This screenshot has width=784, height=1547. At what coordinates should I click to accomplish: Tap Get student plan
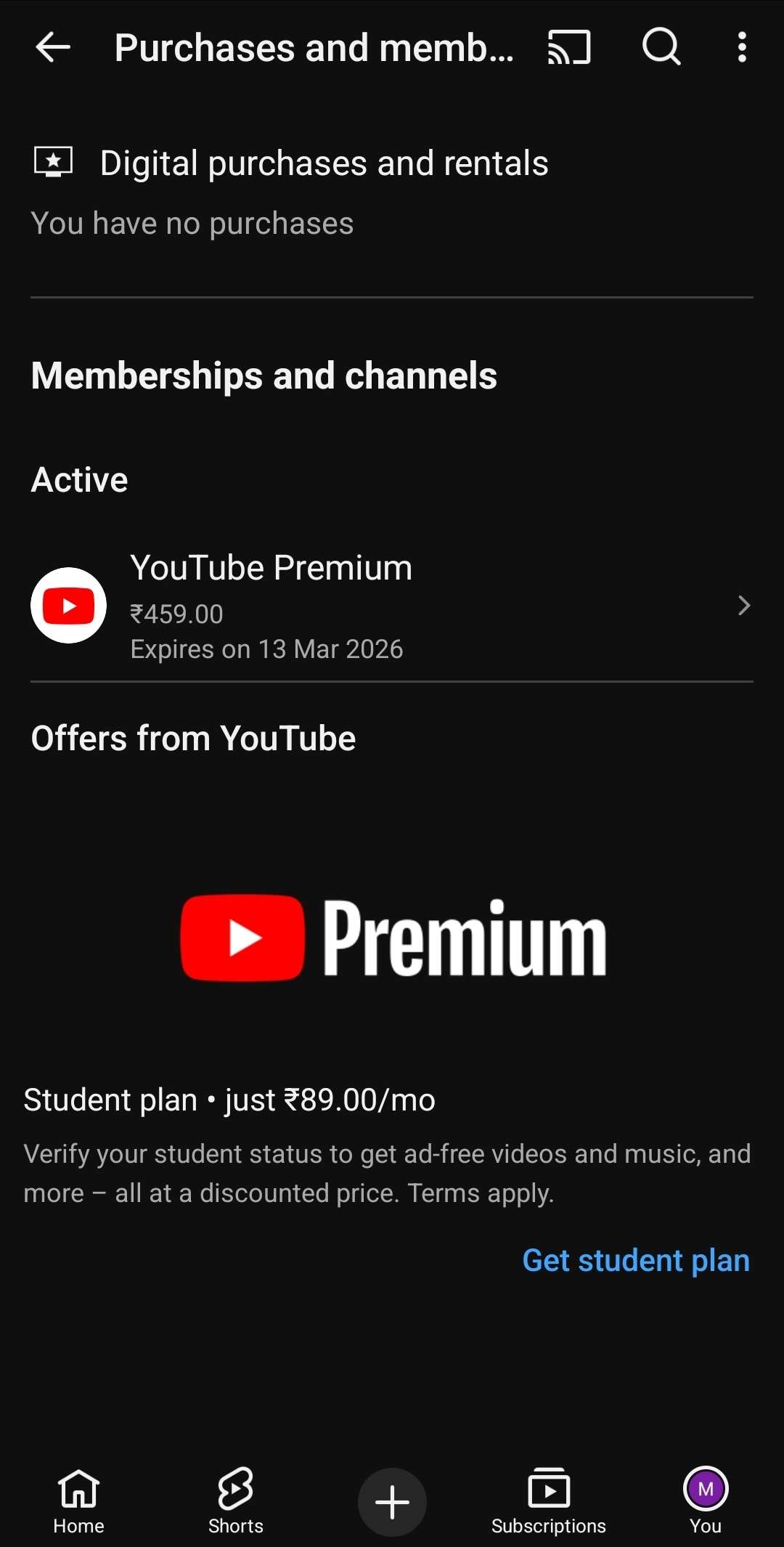(x=636, y=1261)
